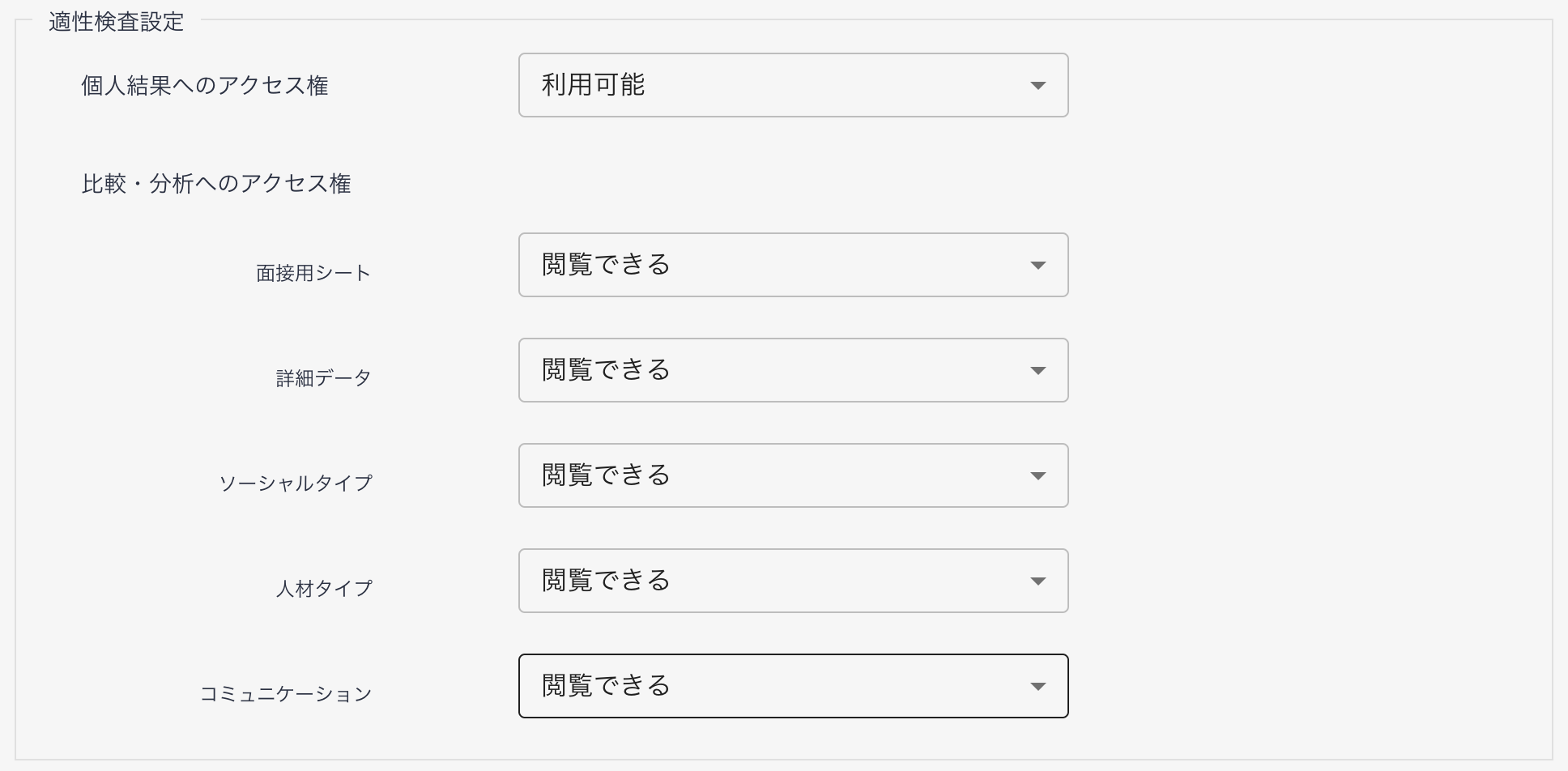Open the 詳細データ dropdown
1568x771 pixels.
[x=793, y=370]
